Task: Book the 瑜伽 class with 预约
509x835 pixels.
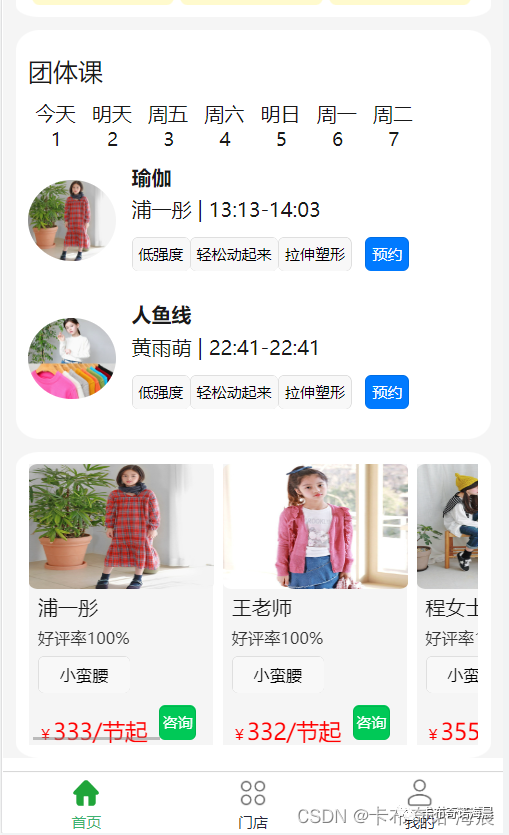Action: pyautogui.click(x=387, y=254)
